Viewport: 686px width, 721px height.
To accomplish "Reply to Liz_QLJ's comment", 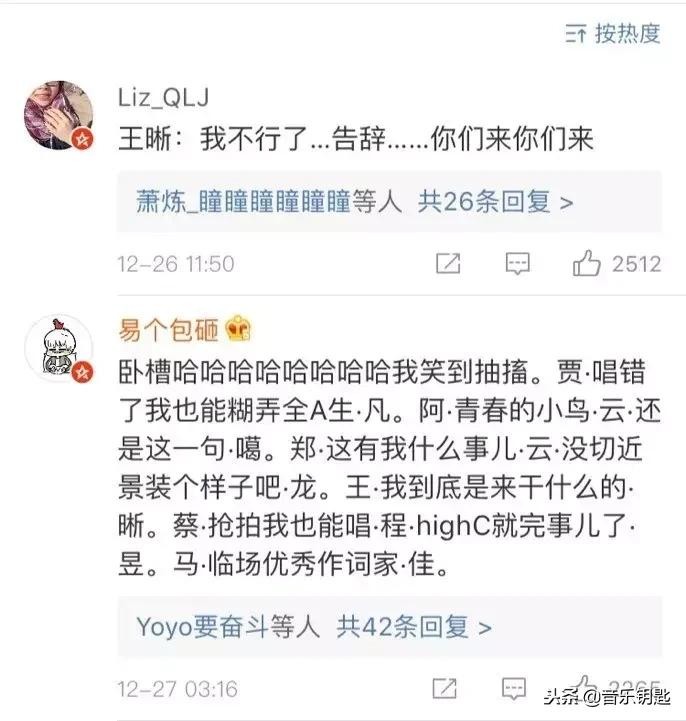I will pos(516,264).
